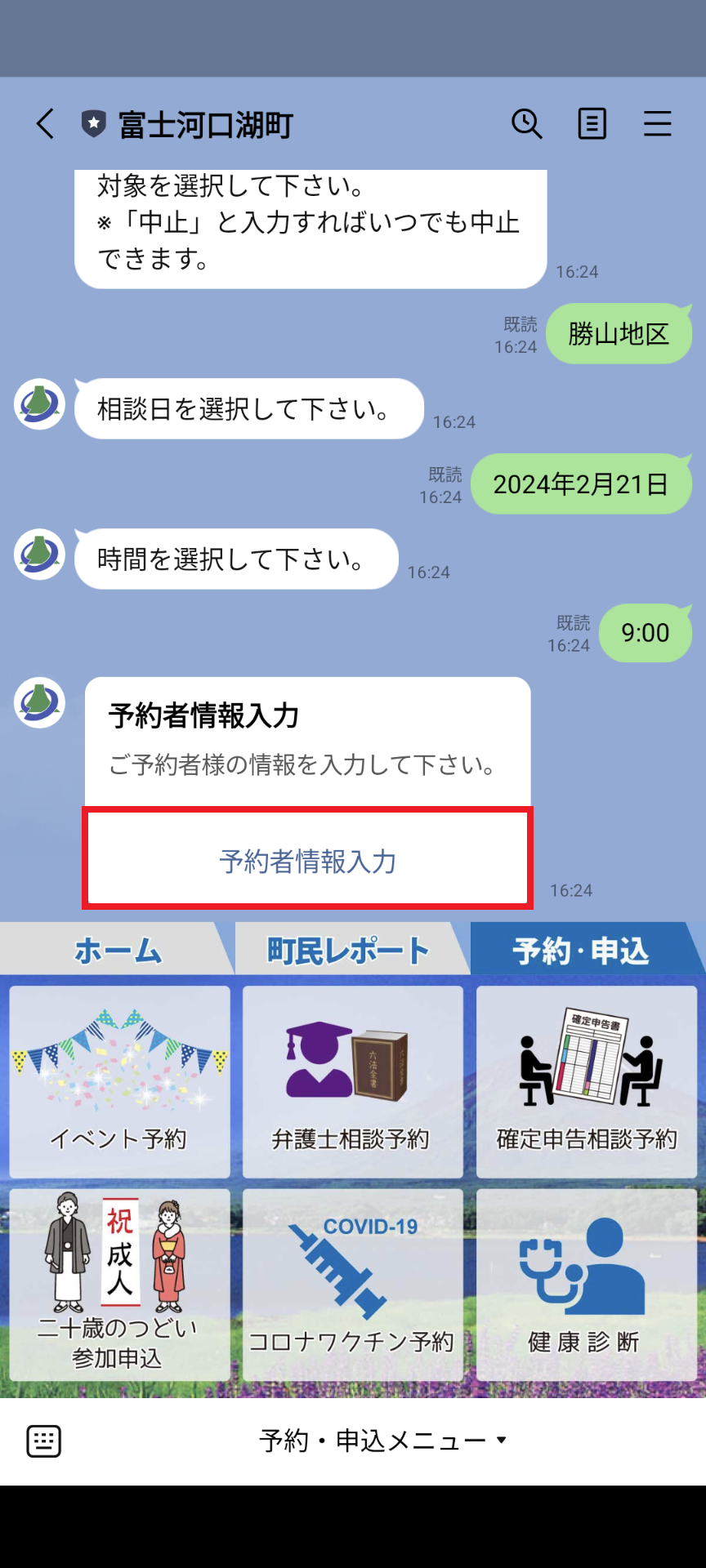Open 弁護士相談予約 tile

click(352, 1081)
